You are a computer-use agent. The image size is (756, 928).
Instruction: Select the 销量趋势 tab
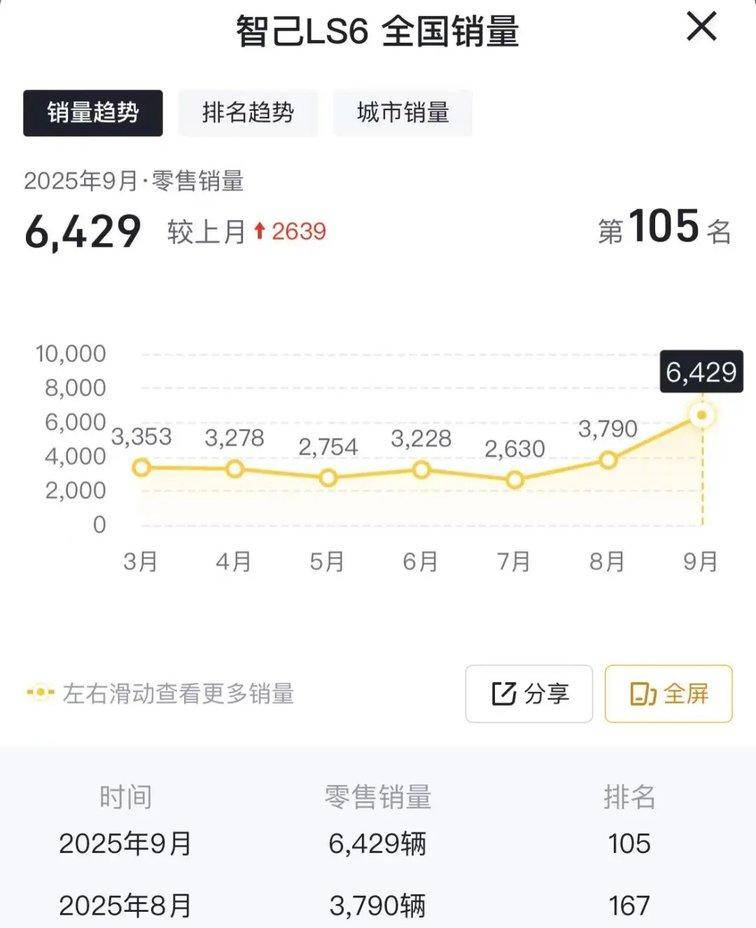click(x=93, y=113)
